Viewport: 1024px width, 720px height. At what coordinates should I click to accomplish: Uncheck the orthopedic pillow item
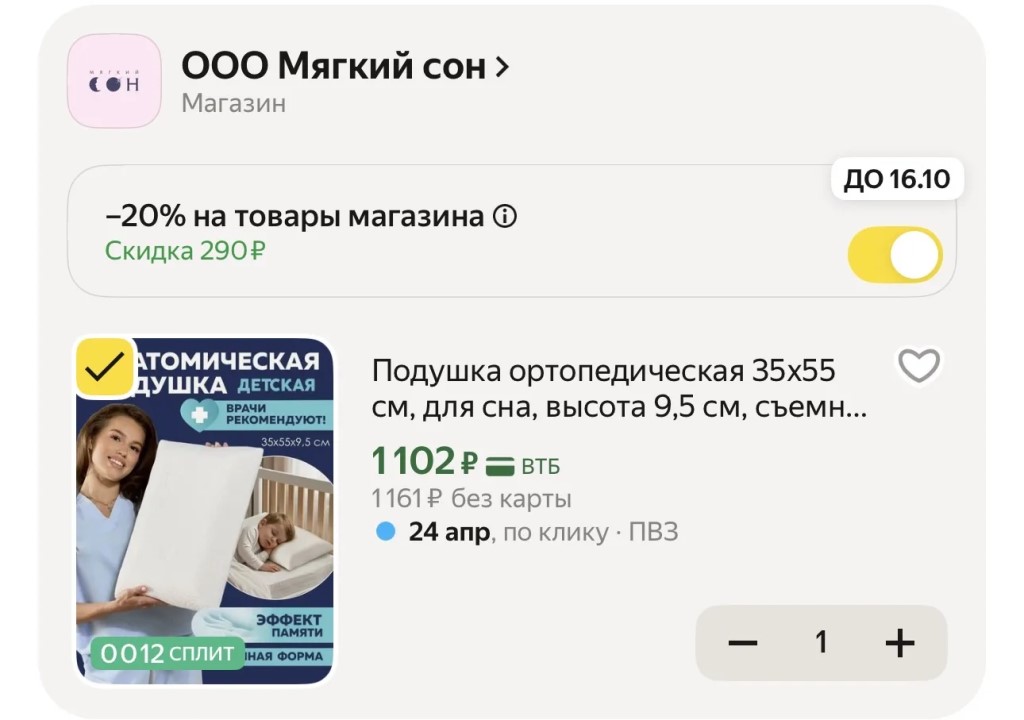click(105, 369)
